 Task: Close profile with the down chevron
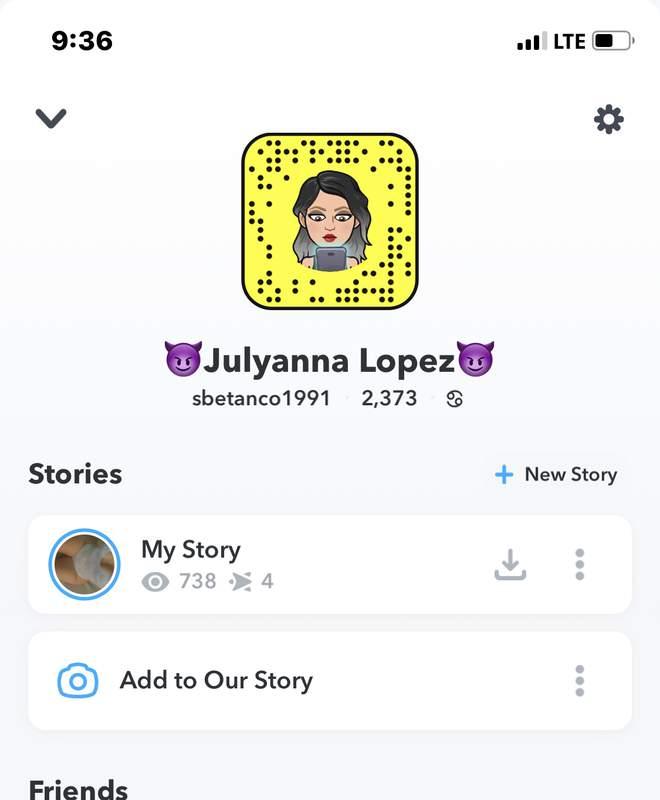coord(51,119)
